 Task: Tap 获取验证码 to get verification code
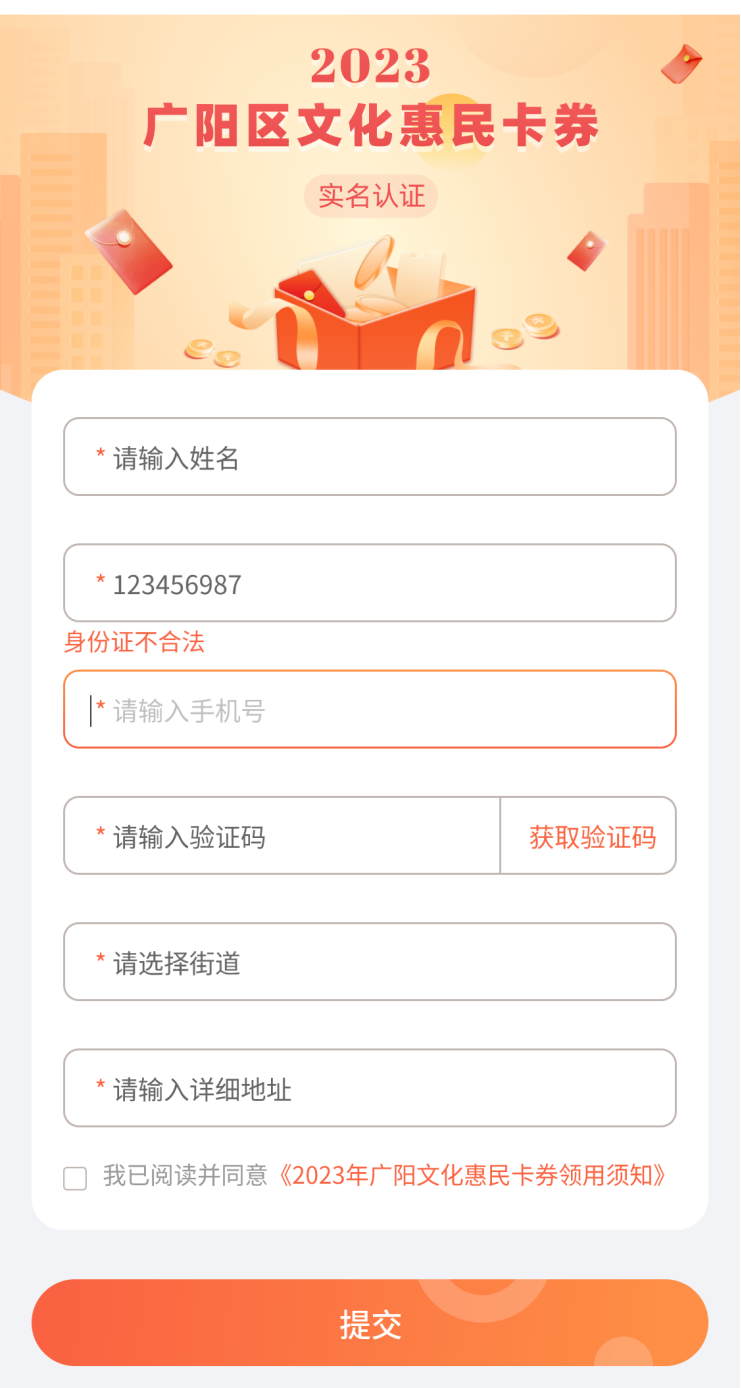[x=592, y=836]
